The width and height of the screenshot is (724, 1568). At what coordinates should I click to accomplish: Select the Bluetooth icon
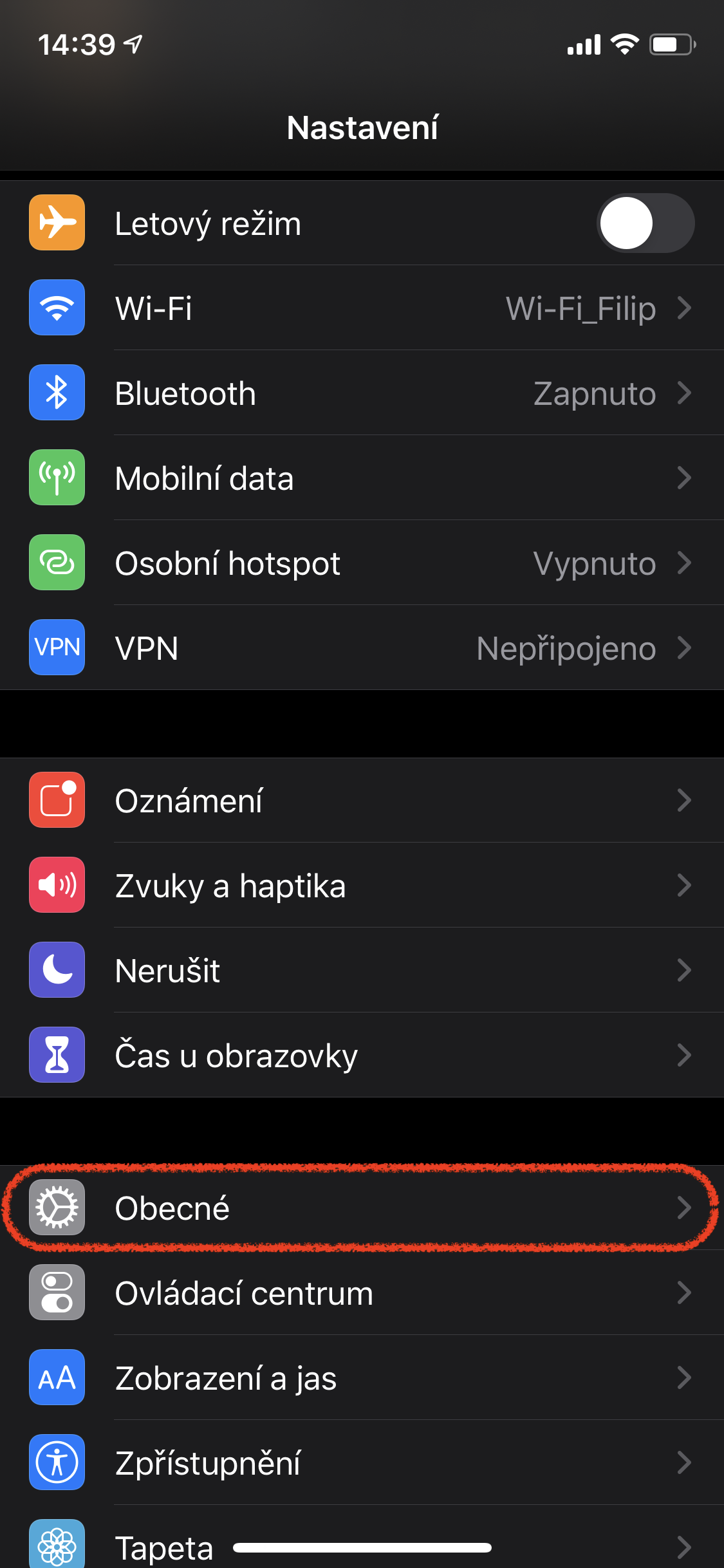[57, 393]
